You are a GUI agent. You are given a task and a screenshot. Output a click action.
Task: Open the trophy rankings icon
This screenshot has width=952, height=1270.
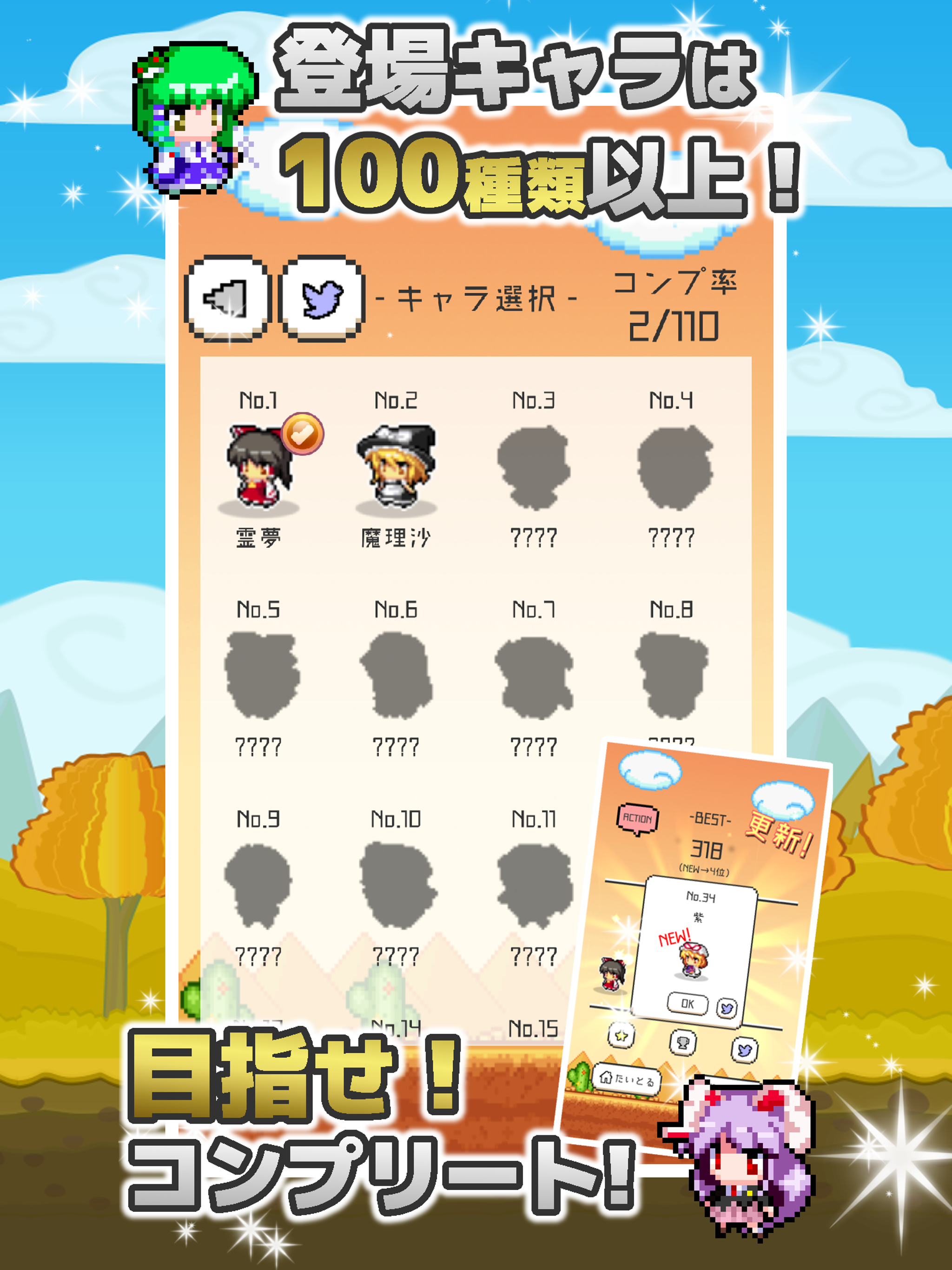tap(683, 1042)
